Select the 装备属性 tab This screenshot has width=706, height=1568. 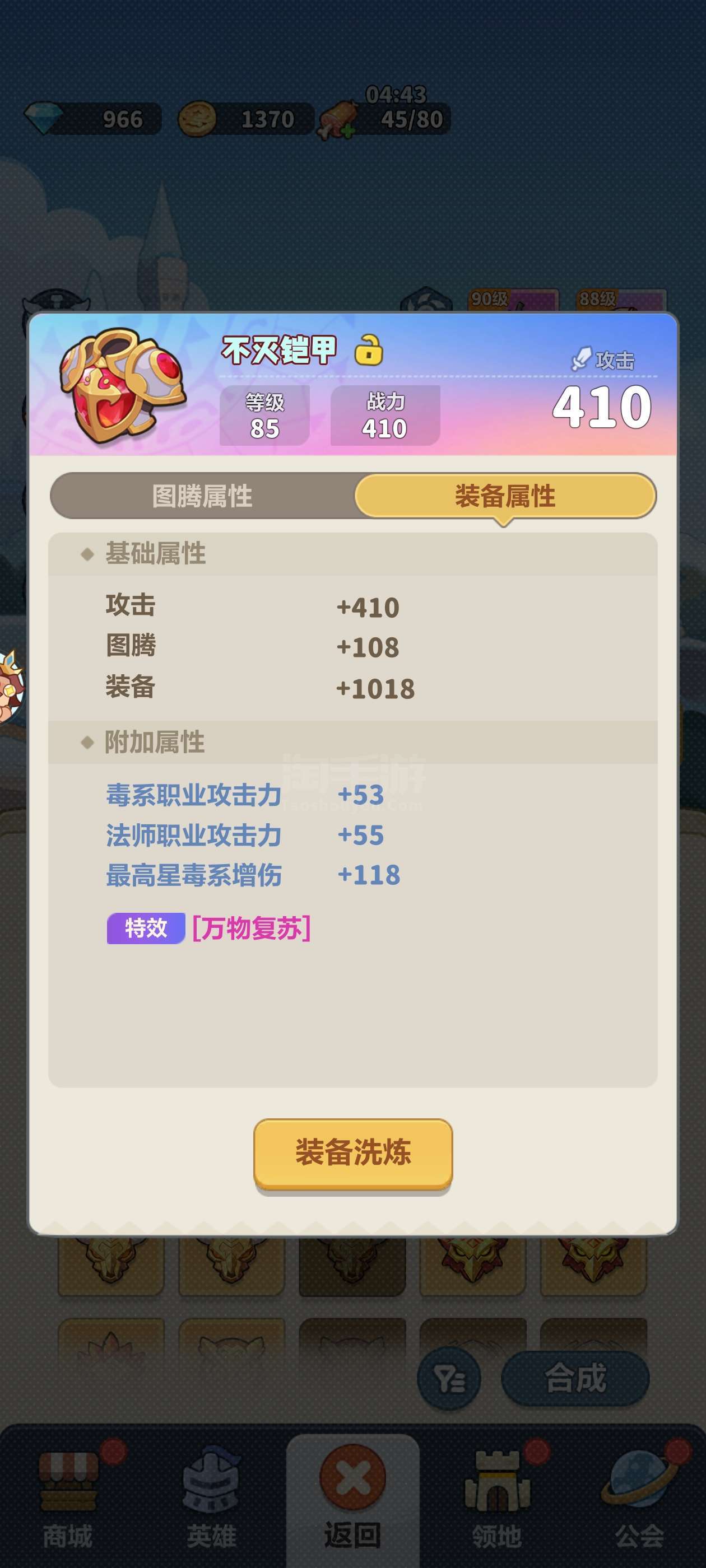tap(505, 496)
